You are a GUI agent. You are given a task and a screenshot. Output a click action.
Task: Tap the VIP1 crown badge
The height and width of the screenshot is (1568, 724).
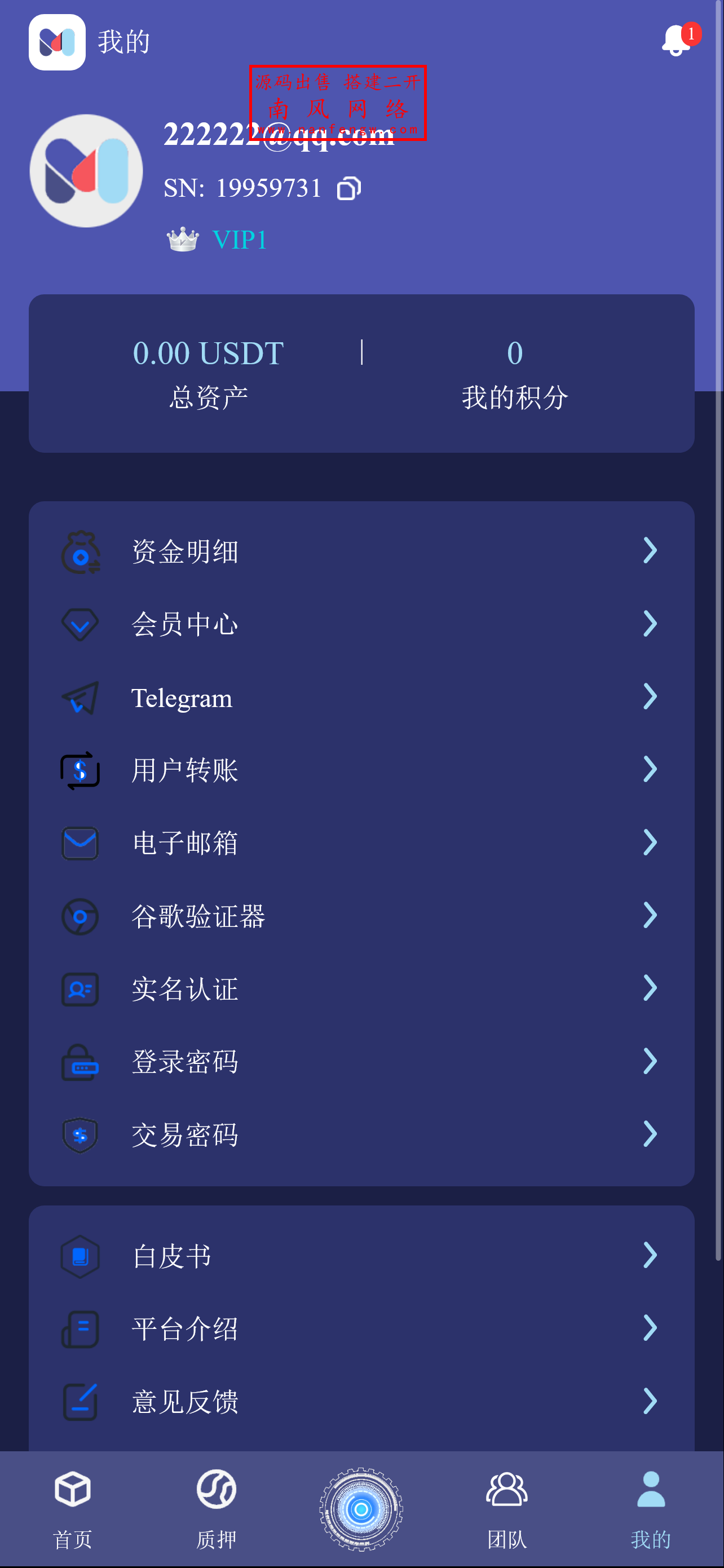pos(183,238)
